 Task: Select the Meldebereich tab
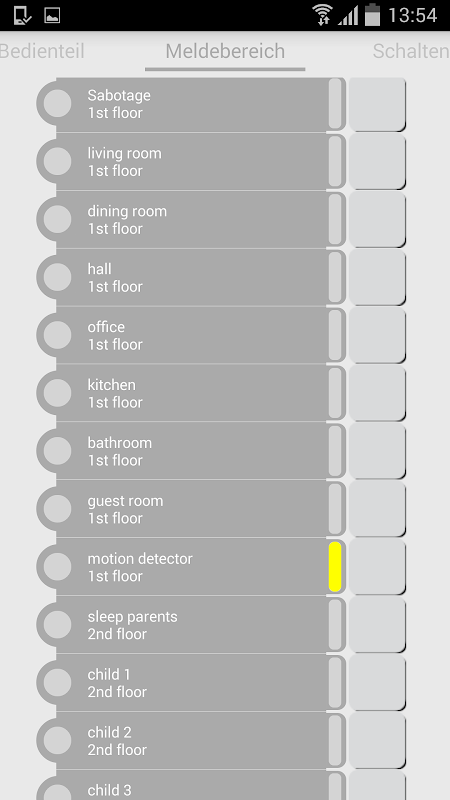[x=225, y=51]
